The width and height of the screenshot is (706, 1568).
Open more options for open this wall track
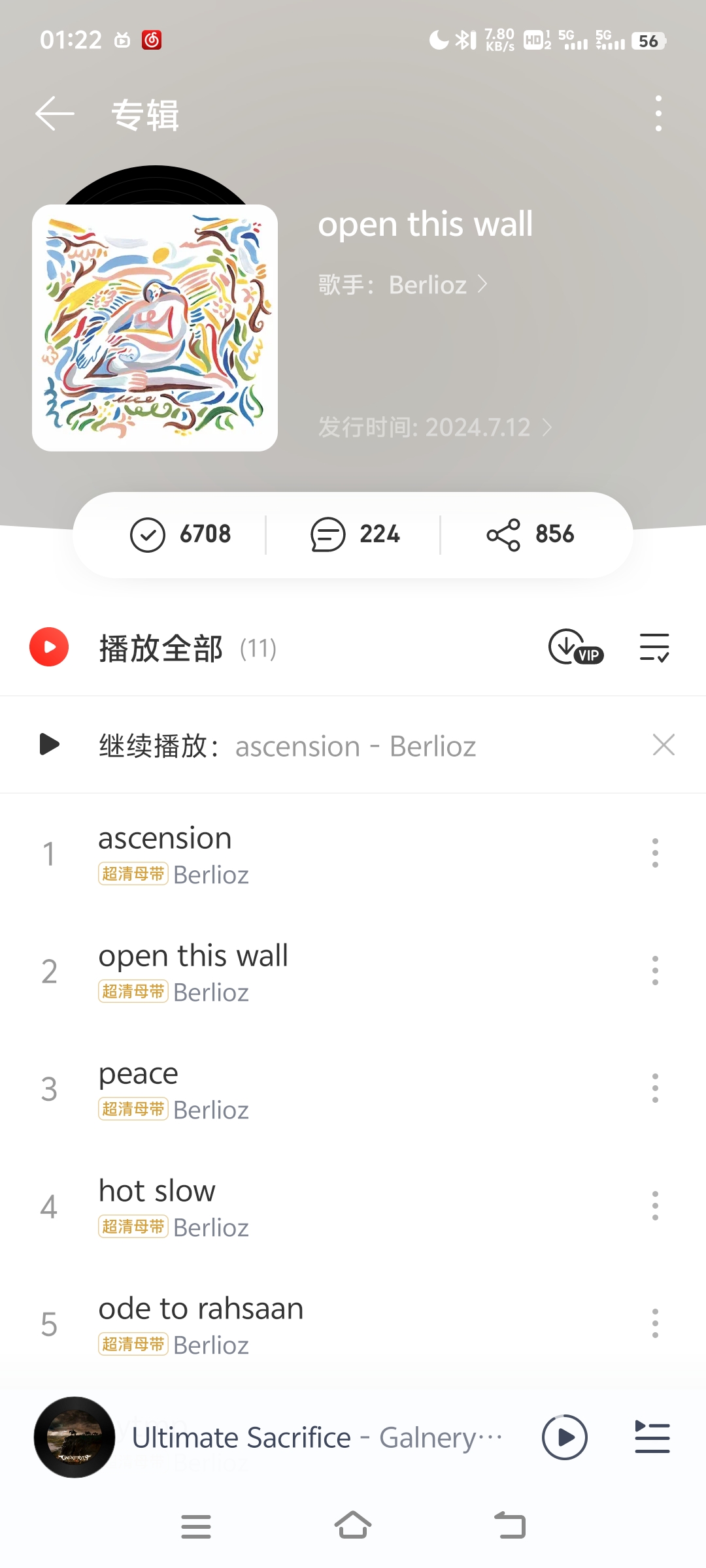coord(655,971)
